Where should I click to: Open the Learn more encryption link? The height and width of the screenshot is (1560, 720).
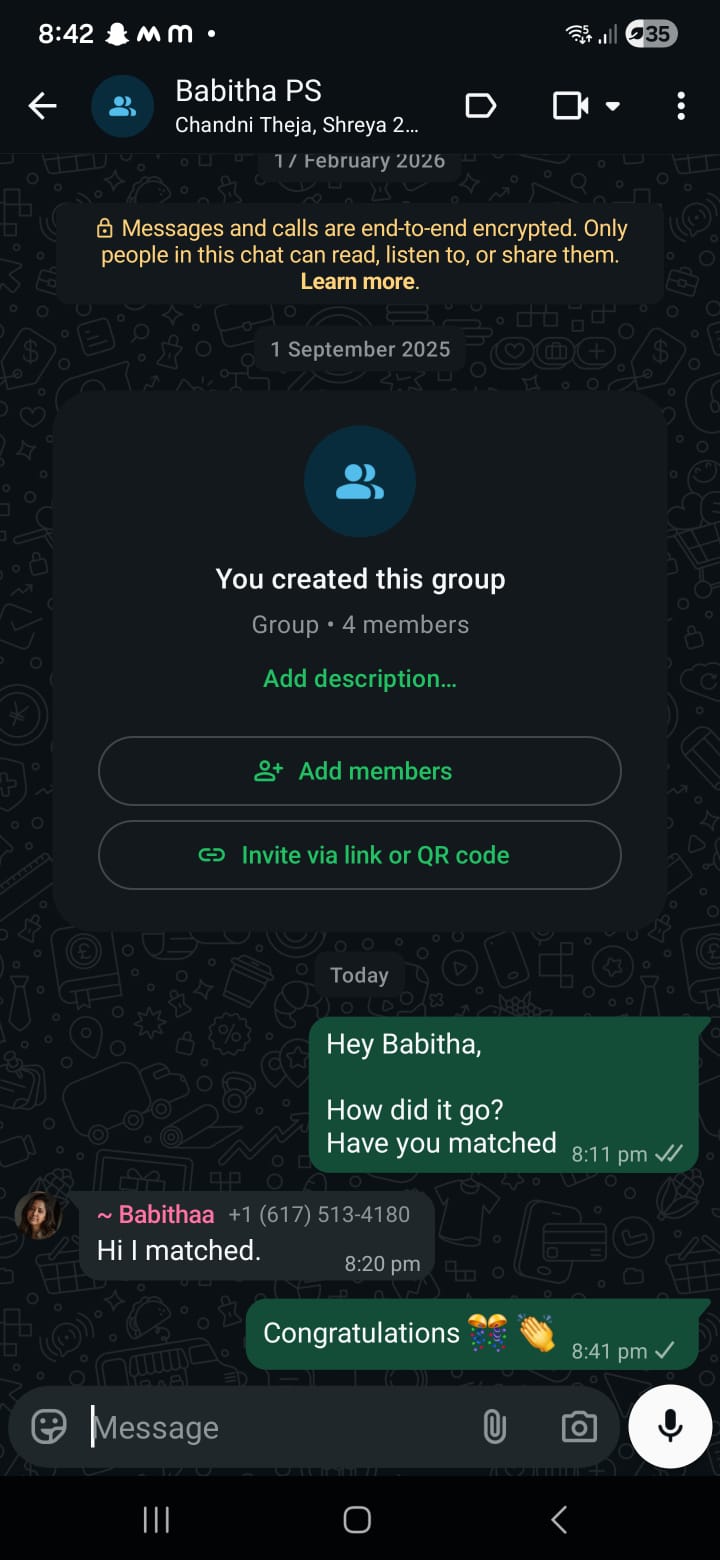pos(358,282)
